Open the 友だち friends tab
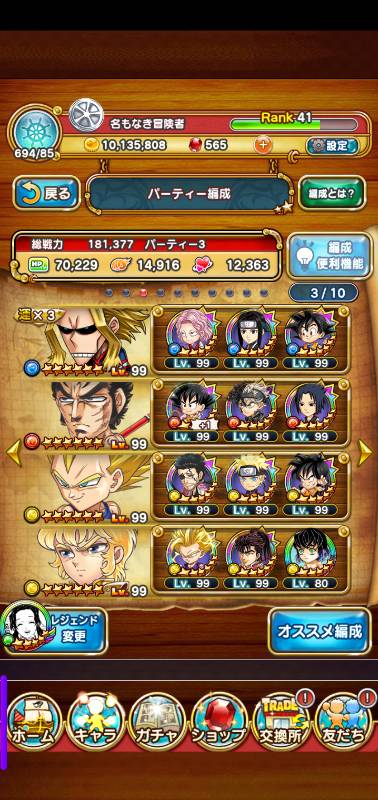Screen dimensions: 378x800 (x=343, y=720)
